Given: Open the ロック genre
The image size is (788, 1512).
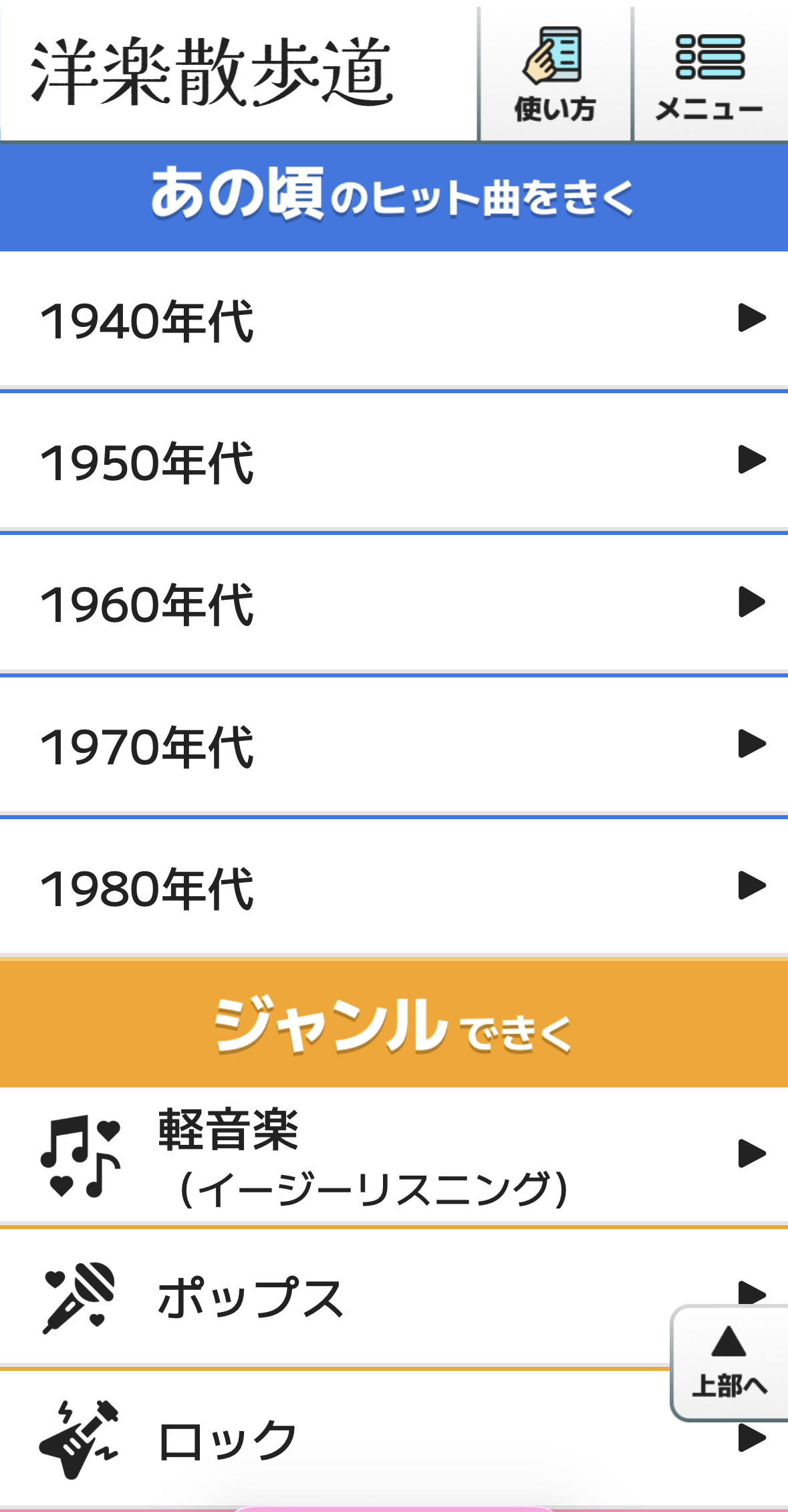Looking at the screenshot, I should click(x=334, y=1439).
